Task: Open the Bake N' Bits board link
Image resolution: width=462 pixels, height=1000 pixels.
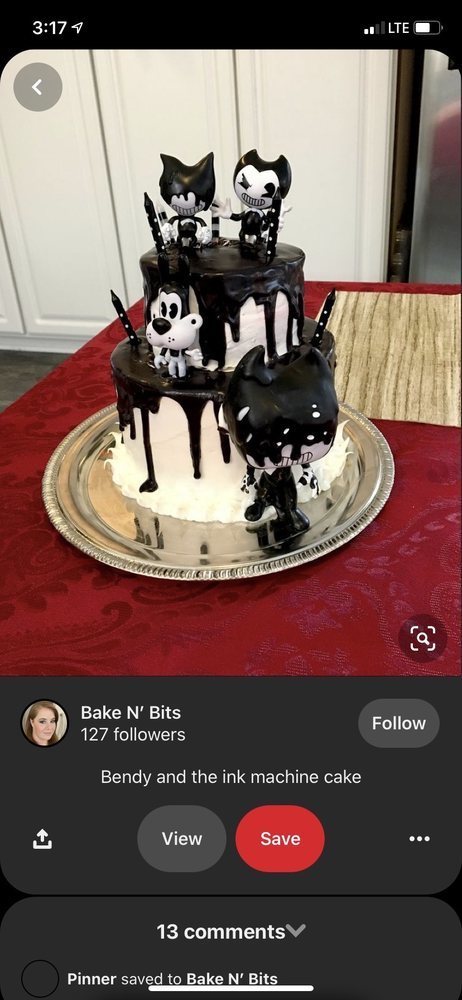Action: (232, 978)
